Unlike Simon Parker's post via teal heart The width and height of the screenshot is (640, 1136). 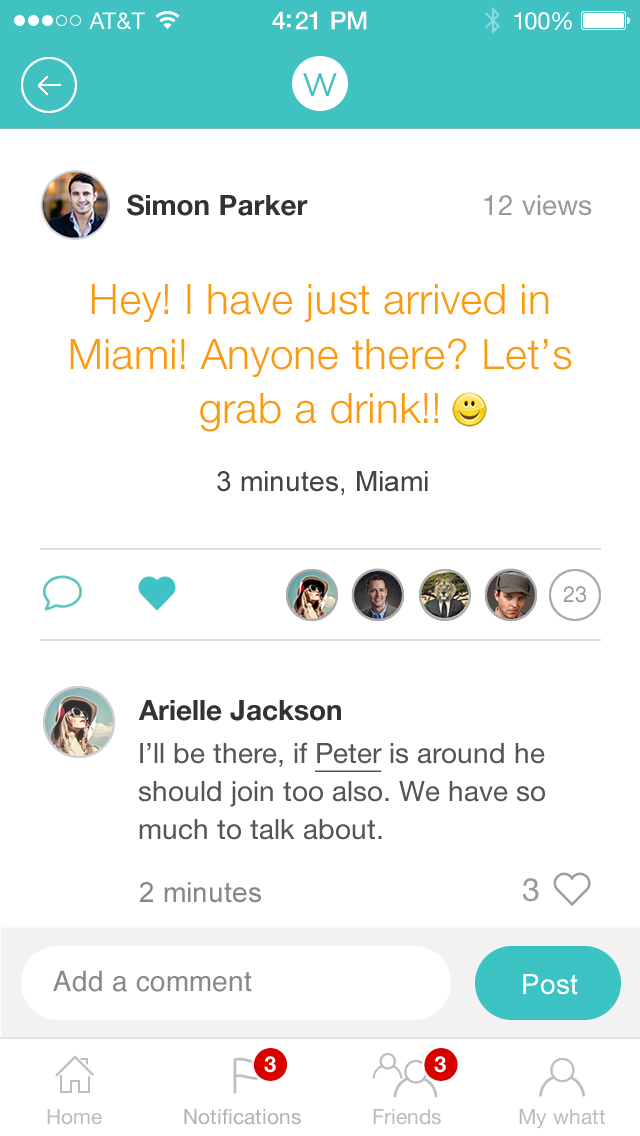tap(157, 594)
